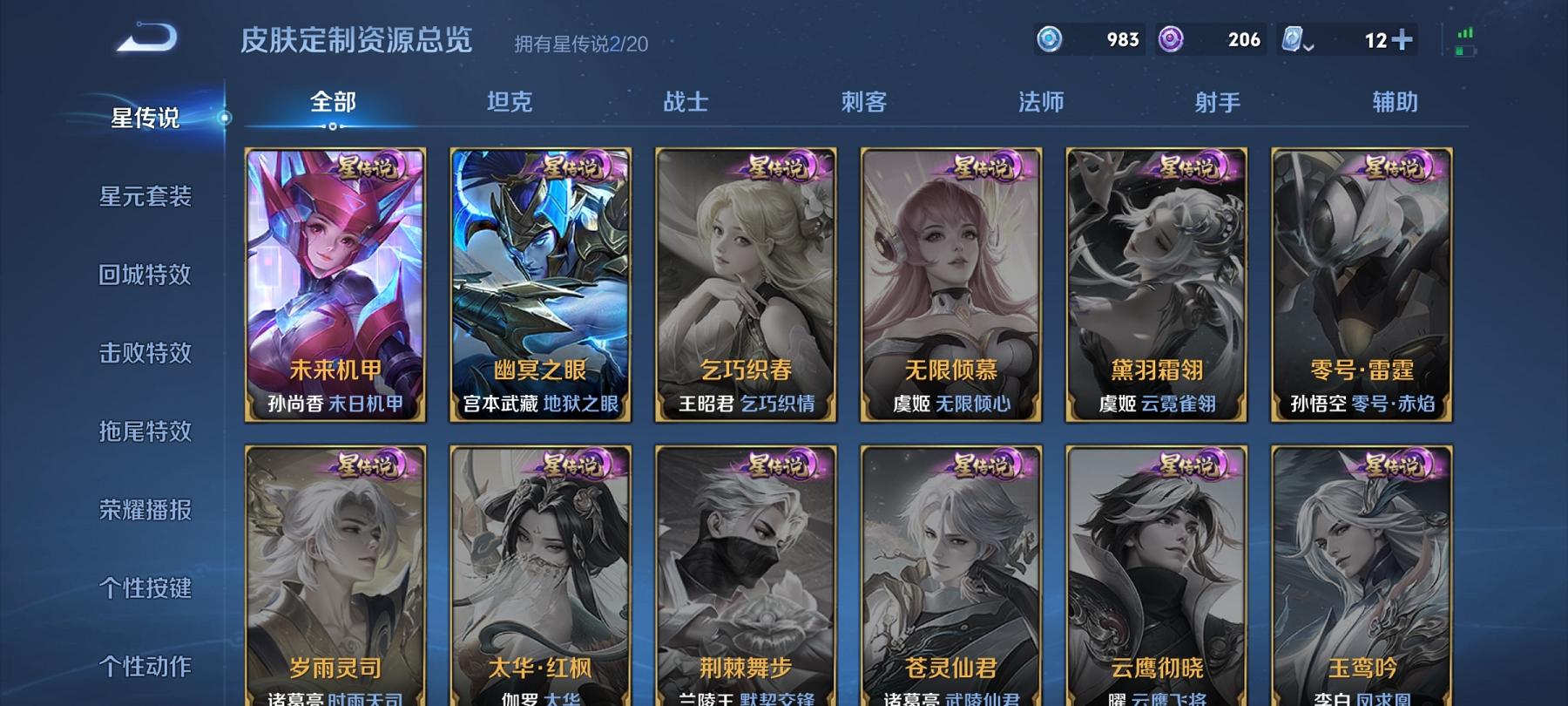The width and height of the screenshot is (1568, 706).
Task: Open the 法师 tab
Action: [1041, 102]
